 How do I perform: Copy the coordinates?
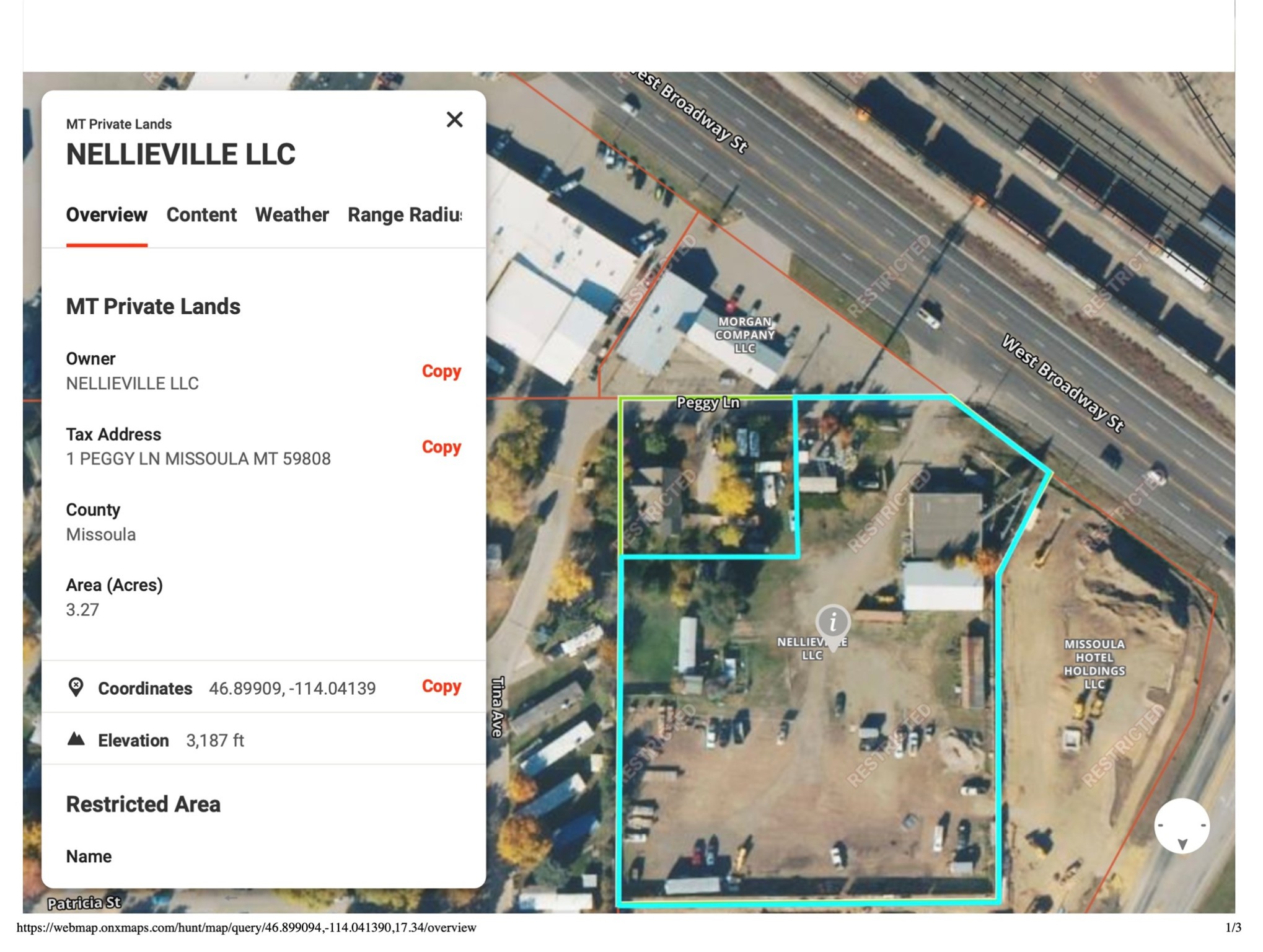coord(441,687)
